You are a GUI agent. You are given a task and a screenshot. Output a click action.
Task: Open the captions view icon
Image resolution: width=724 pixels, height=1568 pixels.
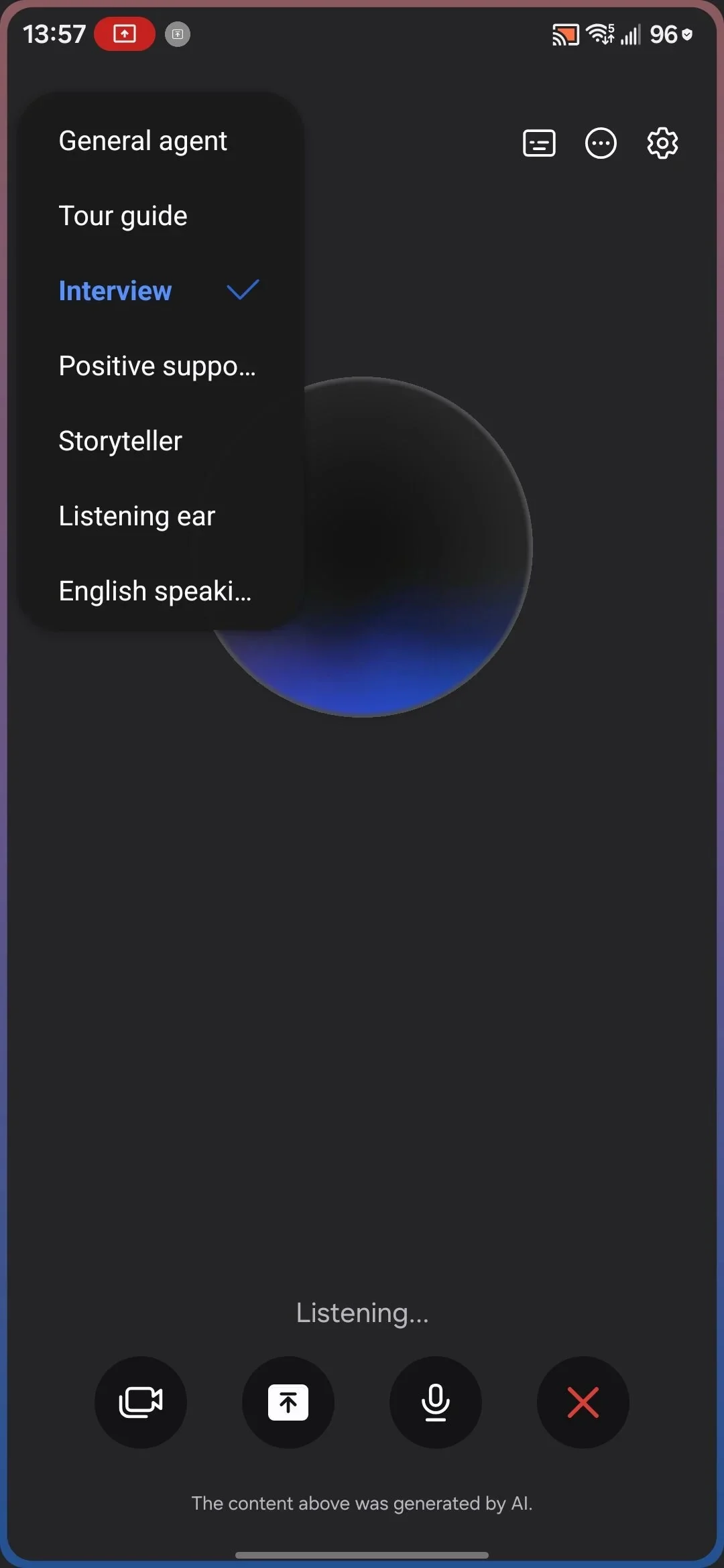[540, 143]
